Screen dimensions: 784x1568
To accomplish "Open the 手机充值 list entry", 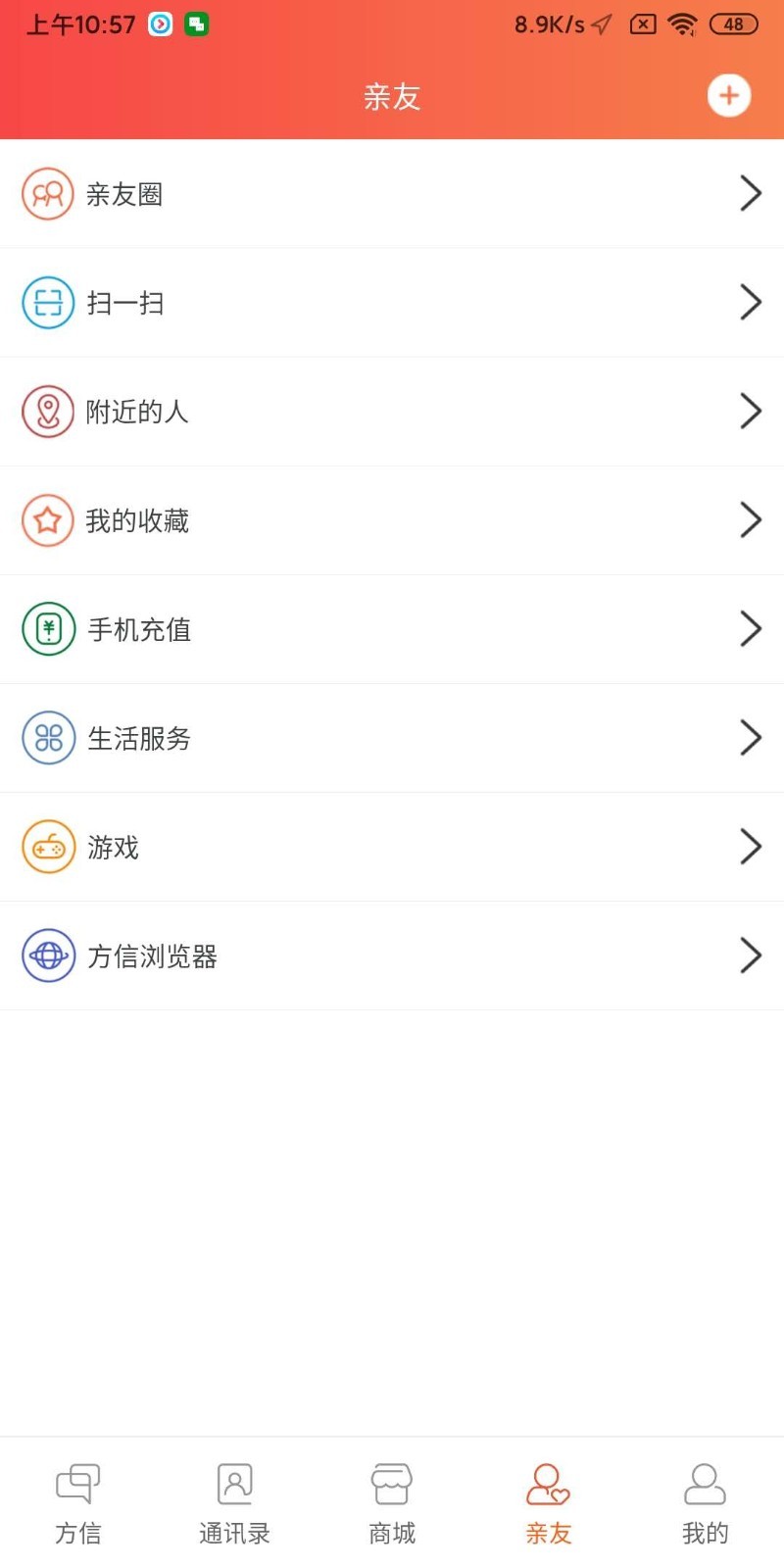I will pyautogui.click(x=392, y=628).
